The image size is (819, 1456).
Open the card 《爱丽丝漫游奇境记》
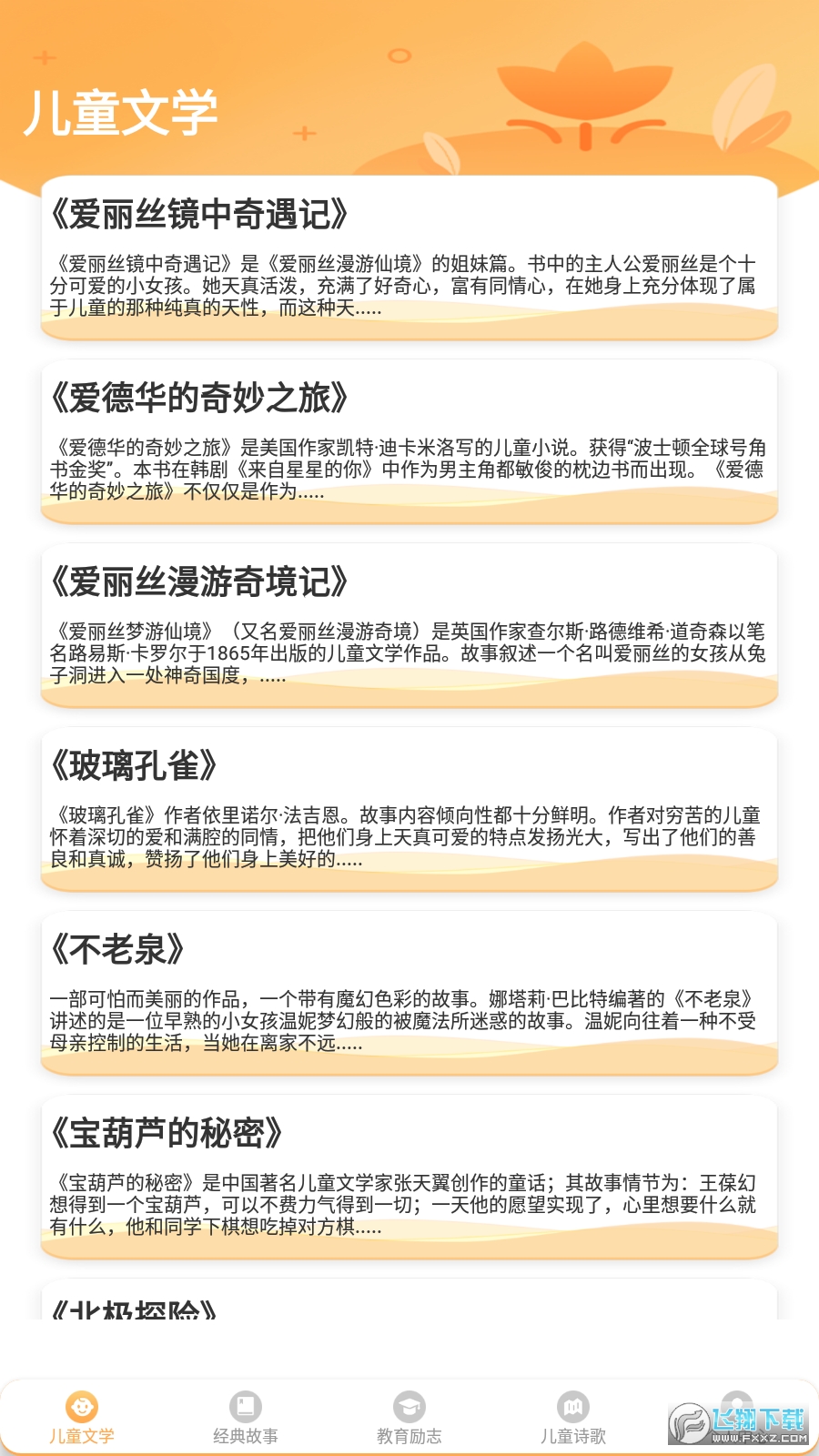click(x=409, y=626)
